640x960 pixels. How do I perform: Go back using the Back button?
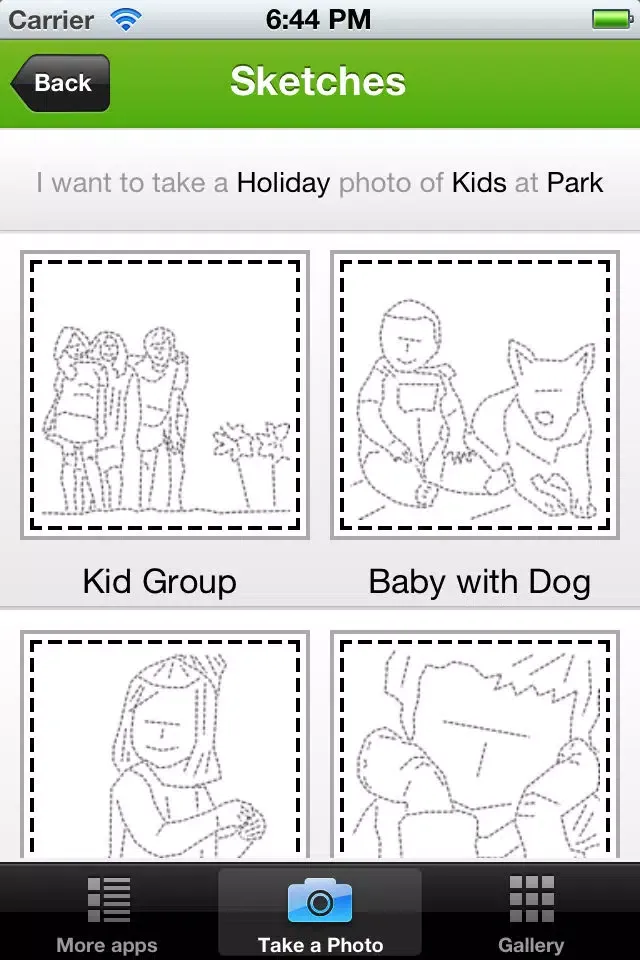click(61, 83)
